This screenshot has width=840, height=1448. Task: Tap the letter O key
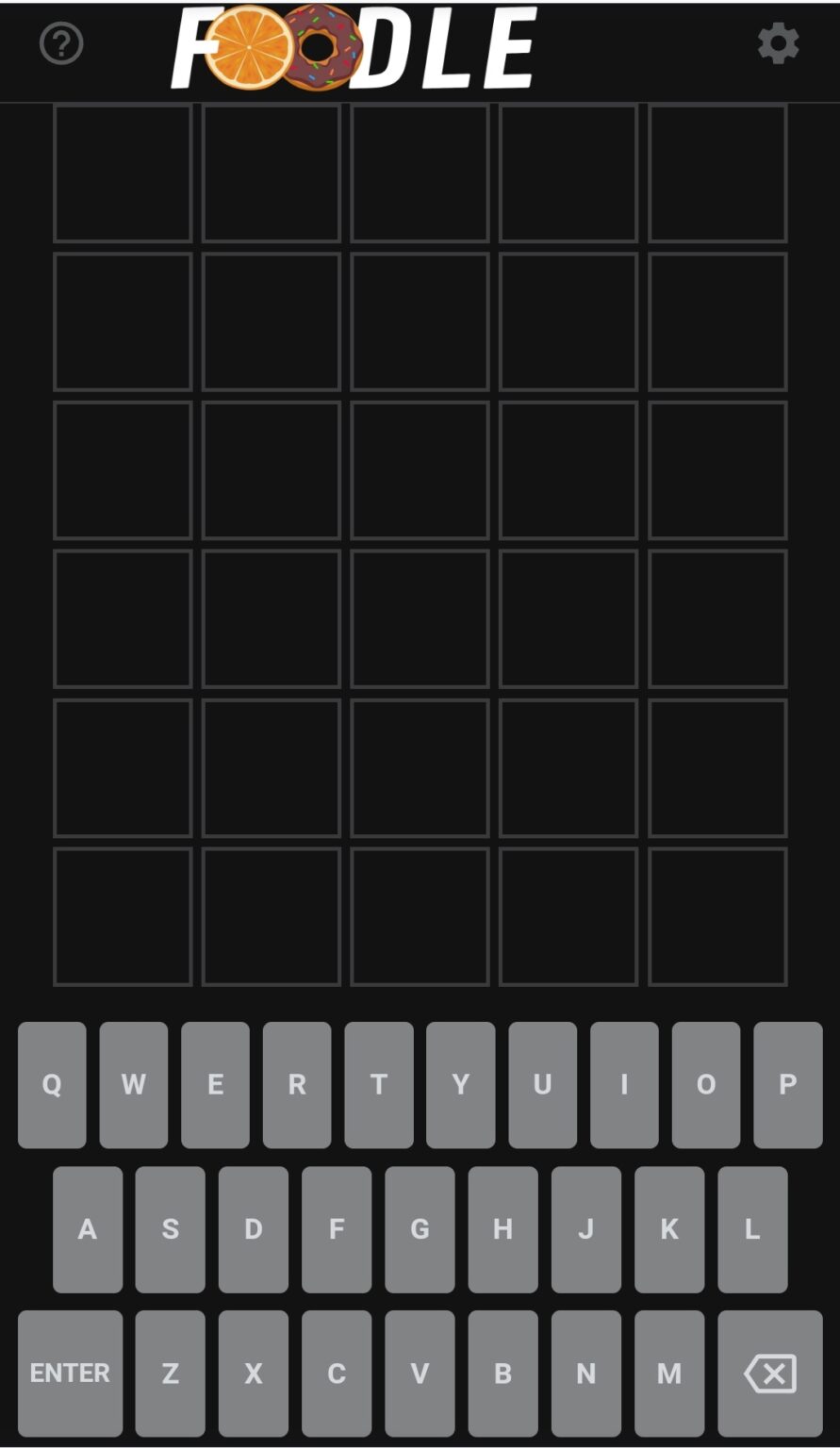[705, 1084]
